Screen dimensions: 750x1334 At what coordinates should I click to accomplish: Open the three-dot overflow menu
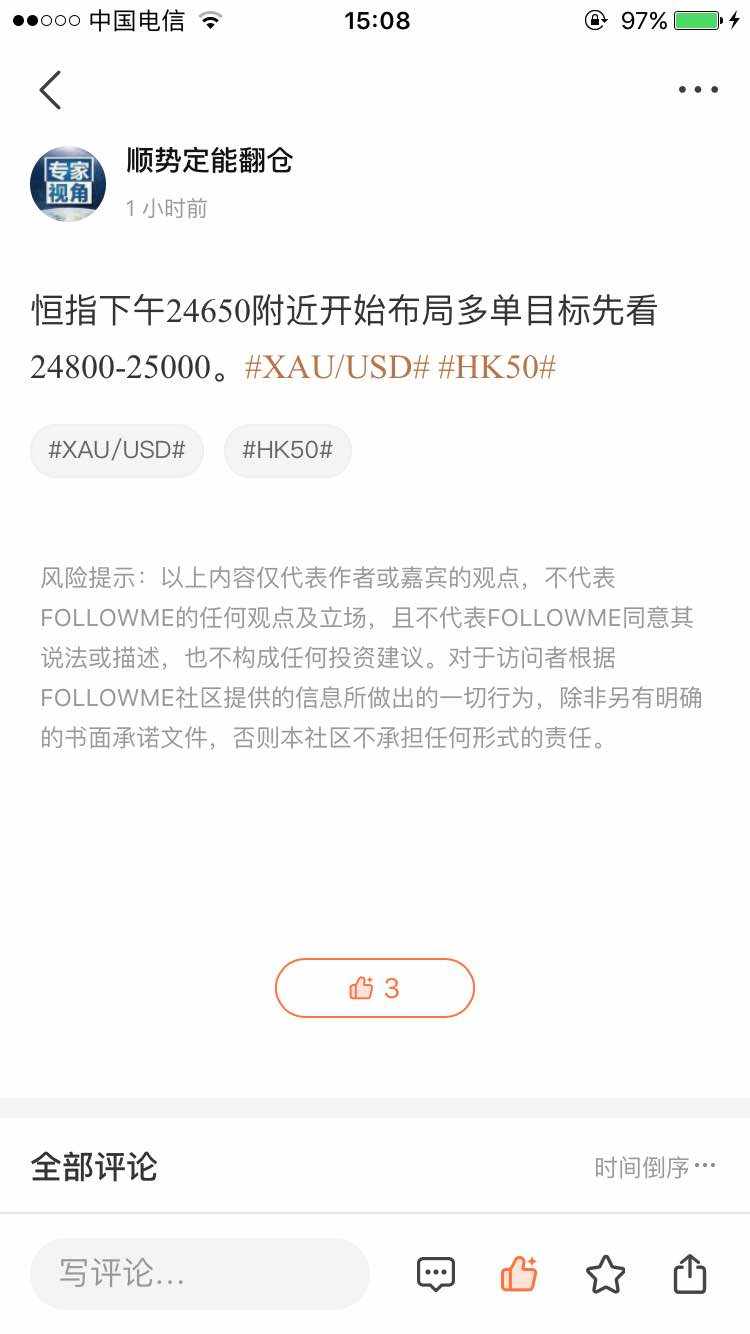698,90
